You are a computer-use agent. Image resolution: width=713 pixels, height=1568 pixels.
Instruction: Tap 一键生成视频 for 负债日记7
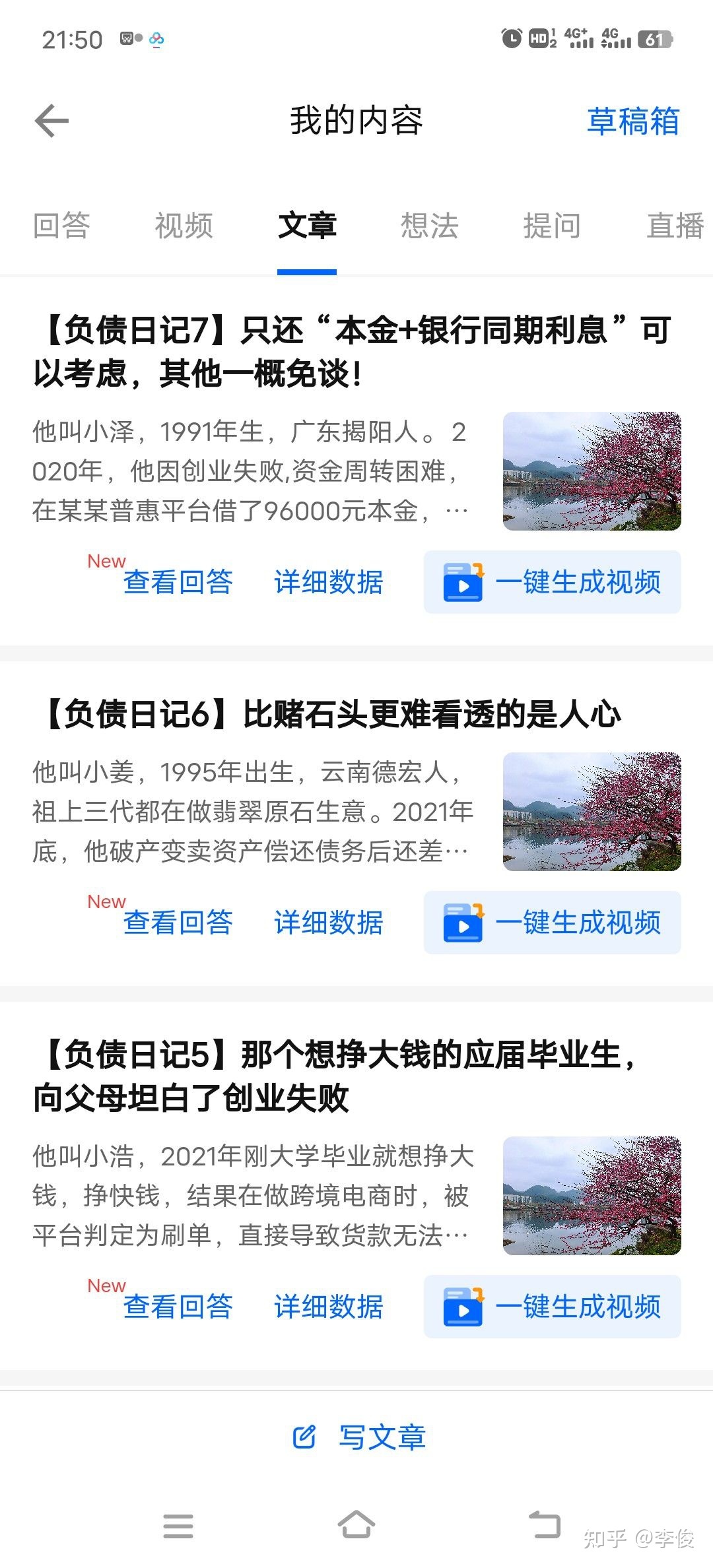coord(552,582)
